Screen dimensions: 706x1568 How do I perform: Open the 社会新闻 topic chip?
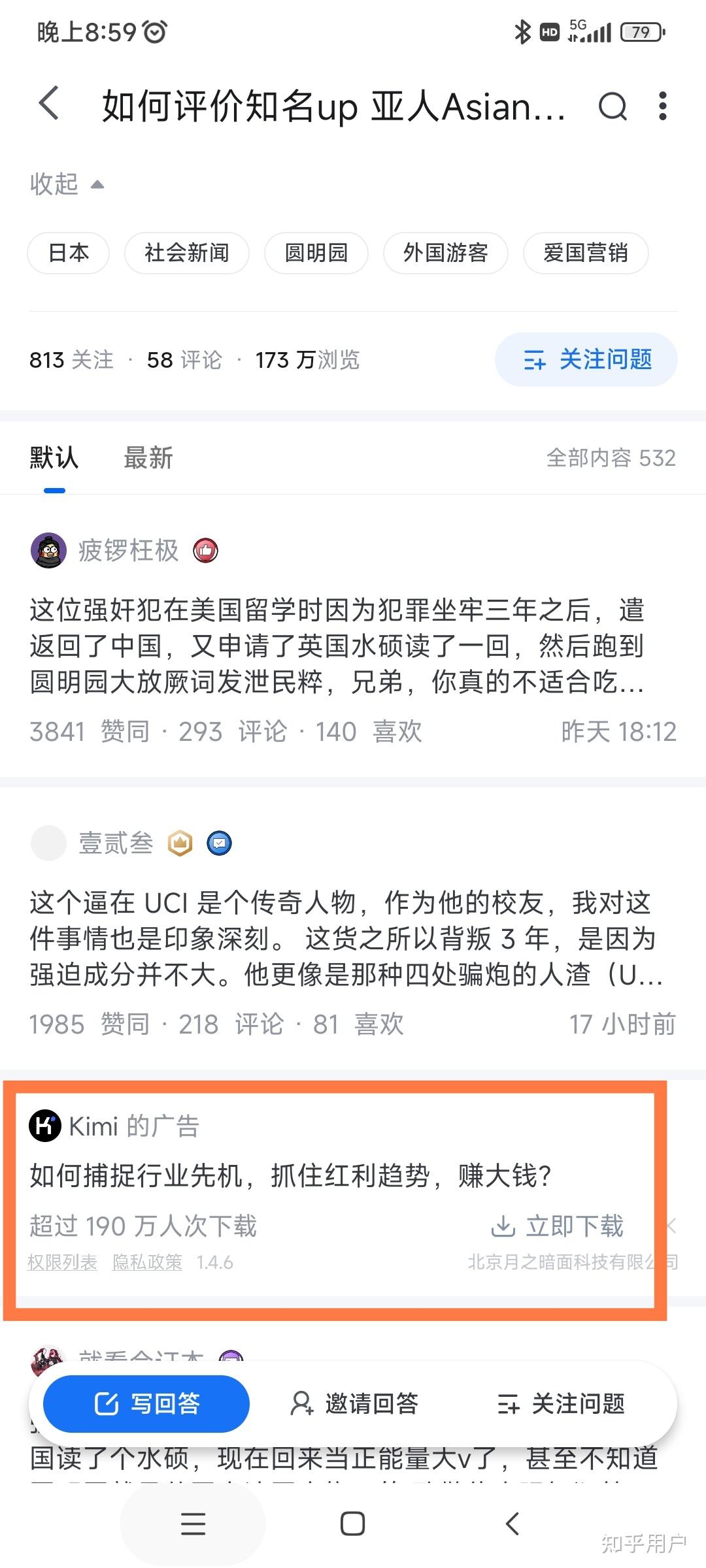click(186, 253)
